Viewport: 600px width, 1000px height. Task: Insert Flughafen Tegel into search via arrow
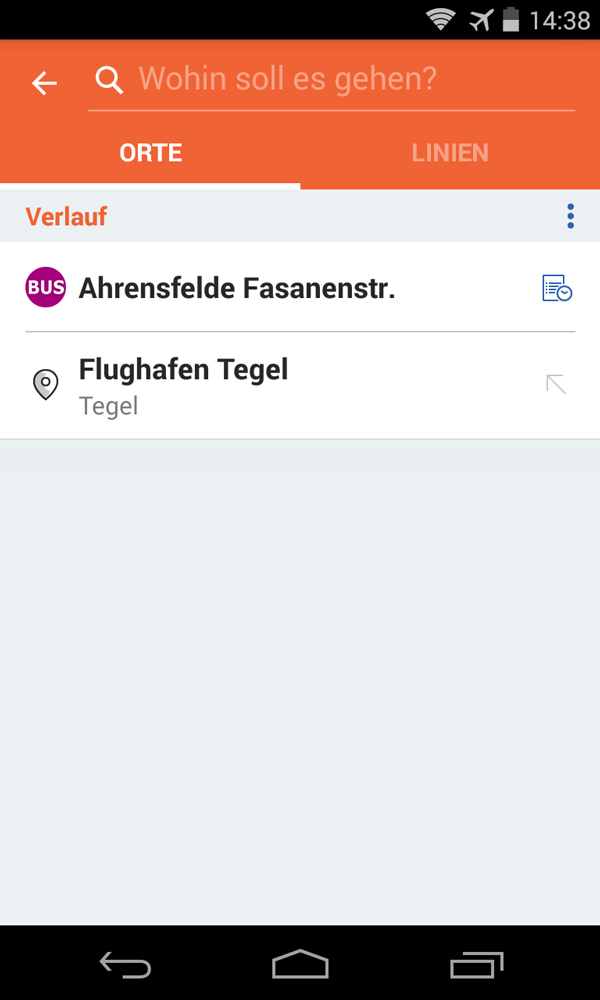point(556,384)
